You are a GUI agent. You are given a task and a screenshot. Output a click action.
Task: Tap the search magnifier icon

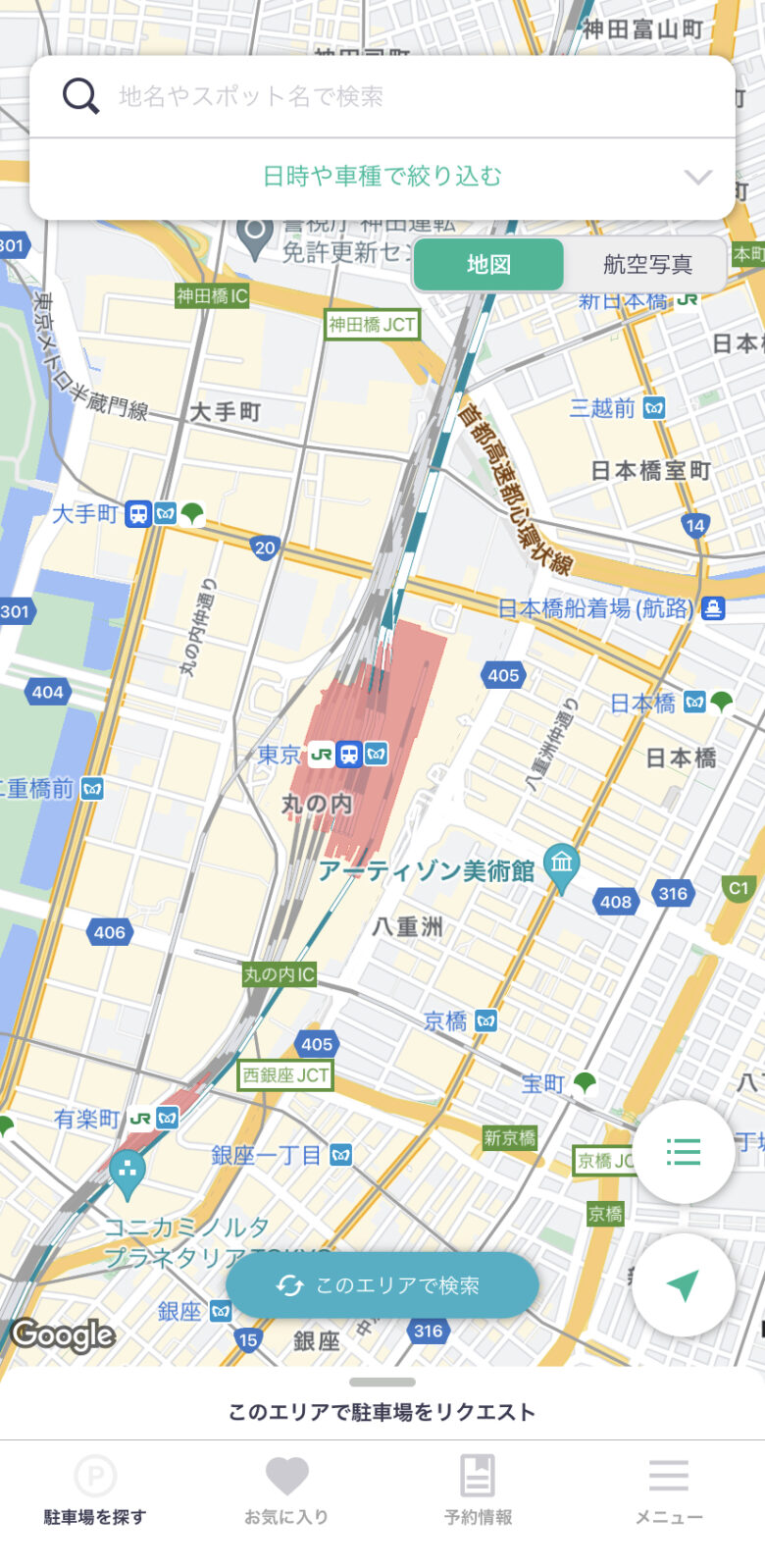(x=78, y=94)
